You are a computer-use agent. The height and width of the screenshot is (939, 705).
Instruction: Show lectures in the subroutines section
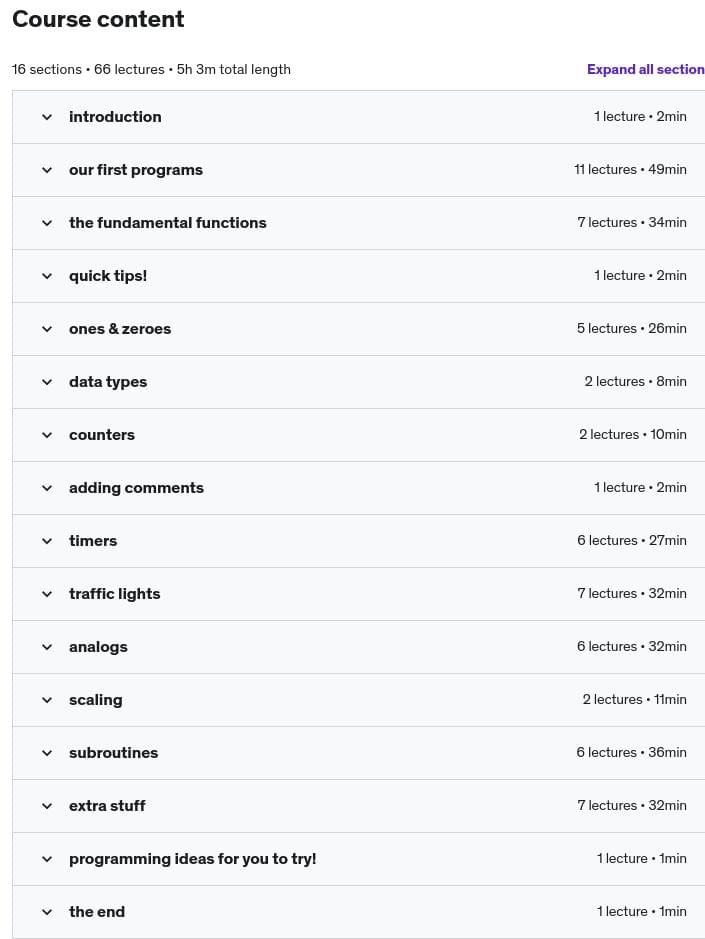[x=113, y=753]
